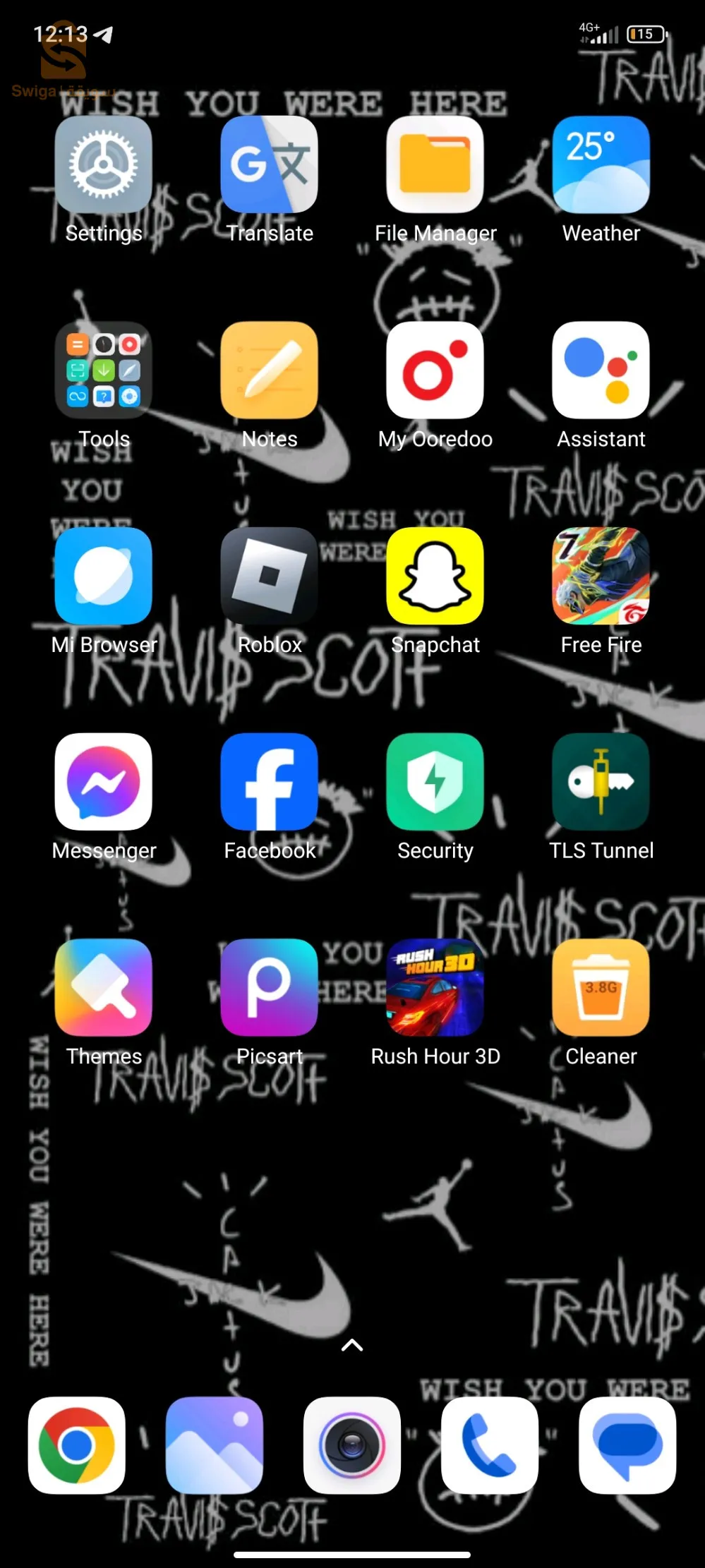Open the TLS Tunnel app

point(601,781)
